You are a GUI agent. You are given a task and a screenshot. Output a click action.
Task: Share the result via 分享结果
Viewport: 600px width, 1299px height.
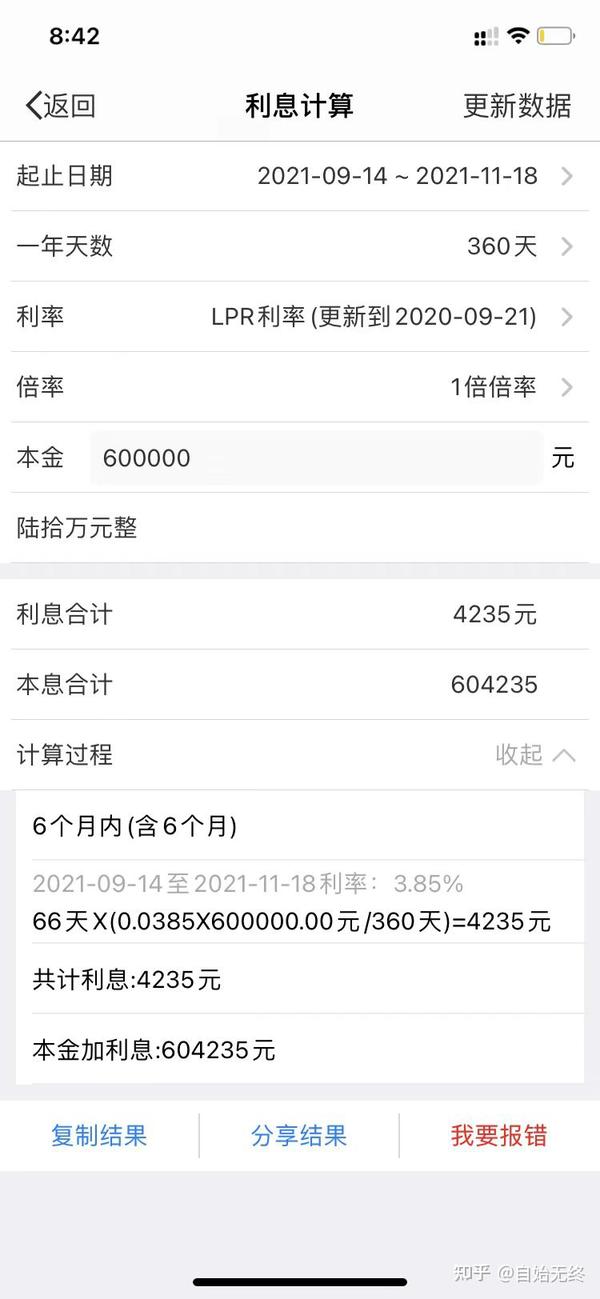coord(299,1136)
